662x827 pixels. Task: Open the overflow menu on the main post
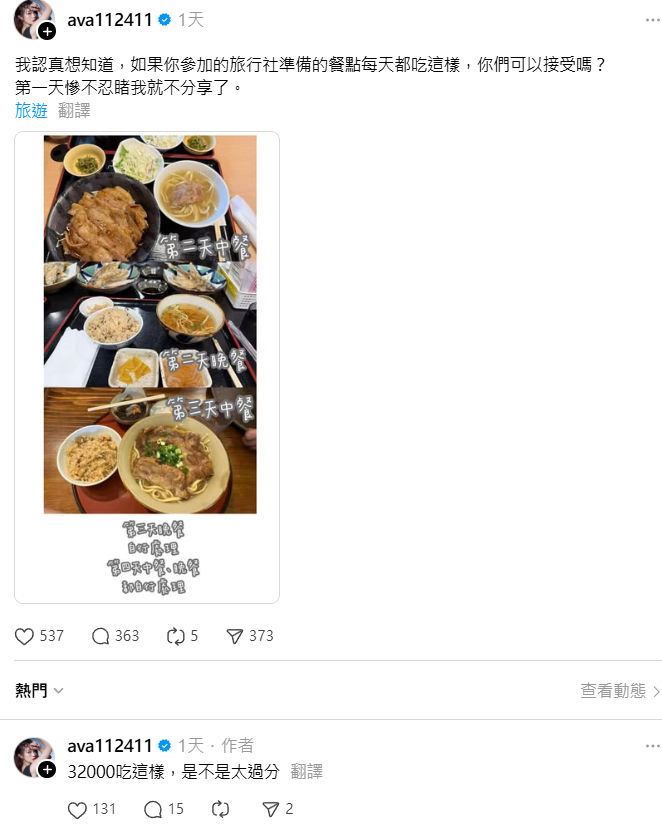(652, 19)
